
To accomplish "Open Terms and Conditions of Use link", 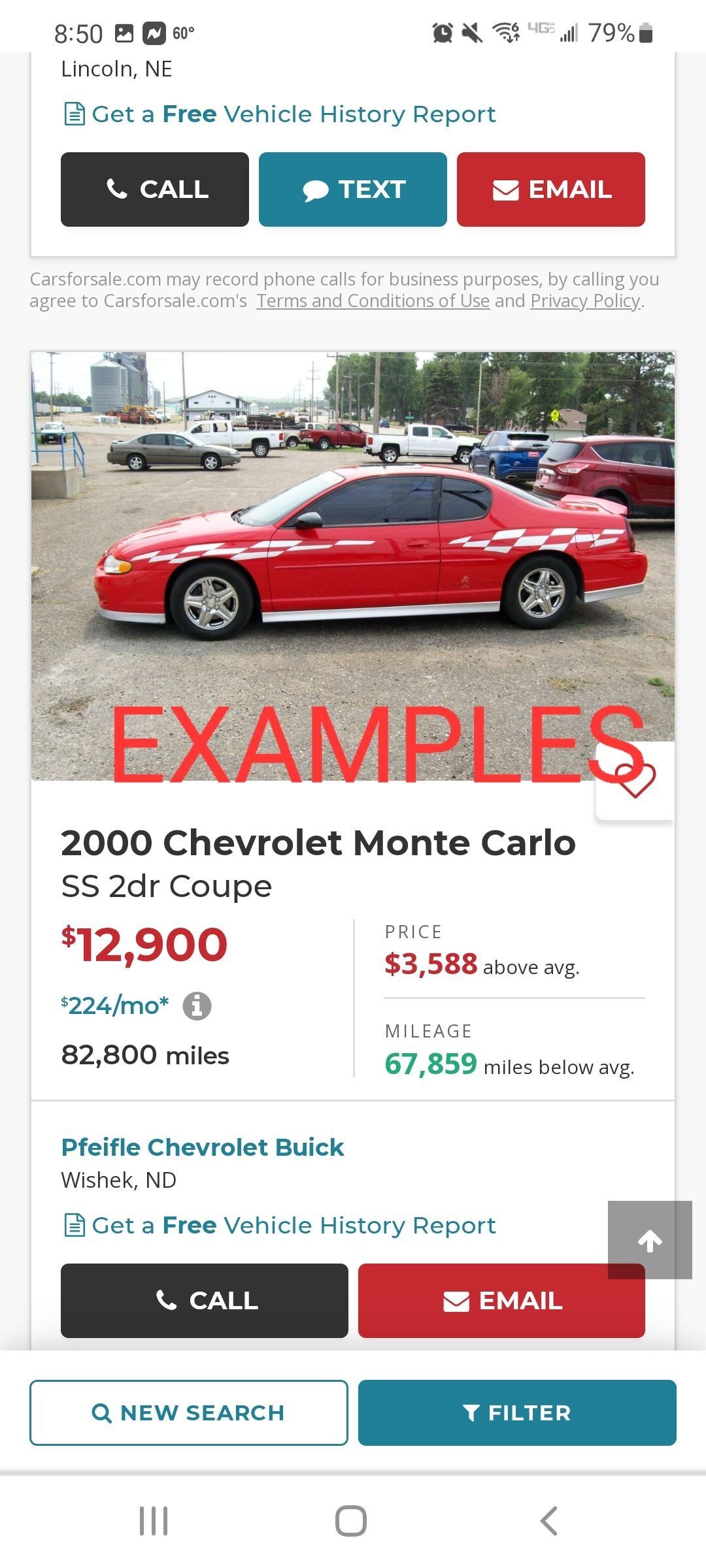I will [x=373, y=301].
